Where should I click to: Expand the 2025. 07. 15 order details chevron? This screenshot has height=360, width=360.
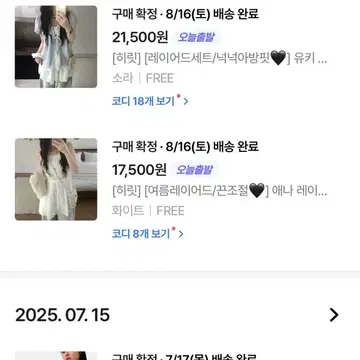tap(334, 315)
